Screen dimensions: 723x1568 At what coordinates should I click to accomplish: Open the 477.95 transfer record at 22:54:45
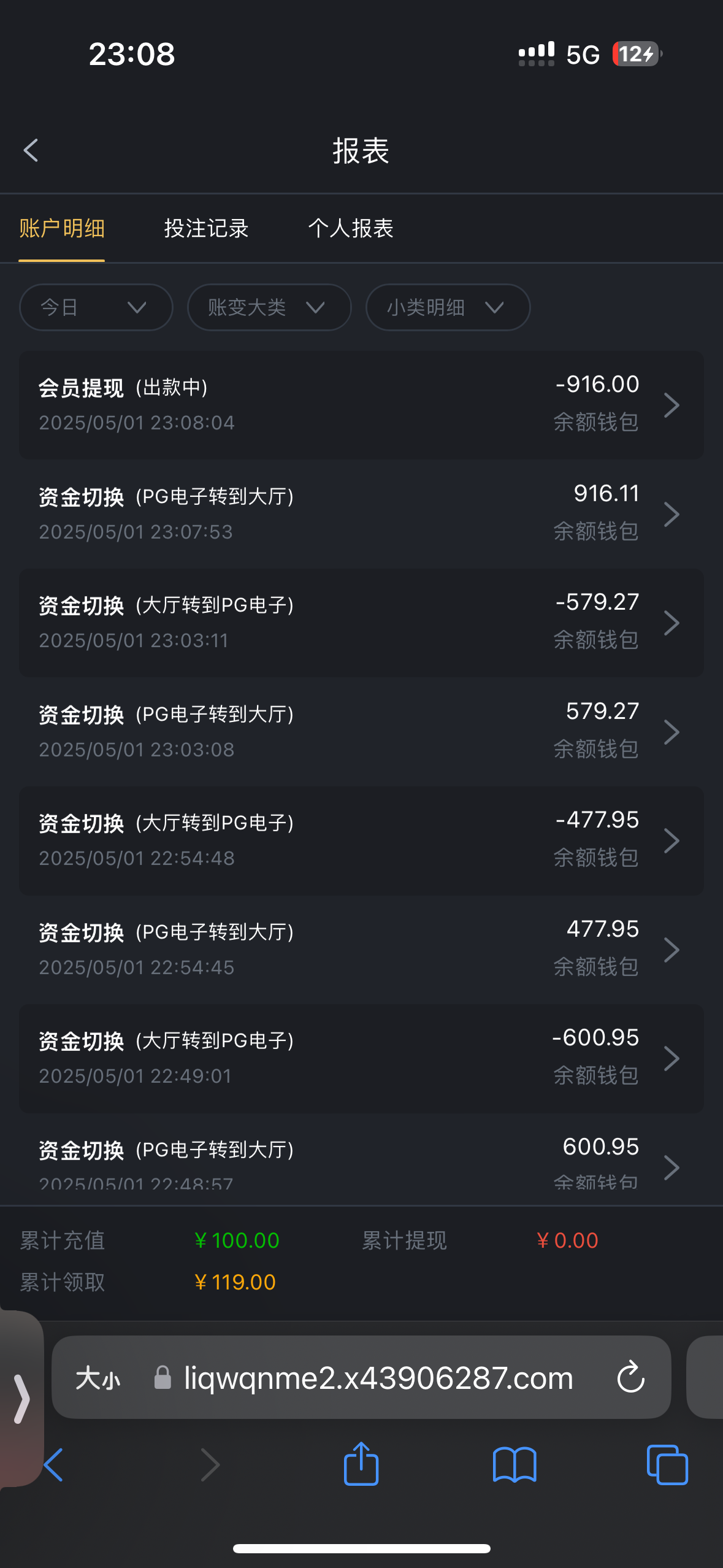tap(361, 950)
